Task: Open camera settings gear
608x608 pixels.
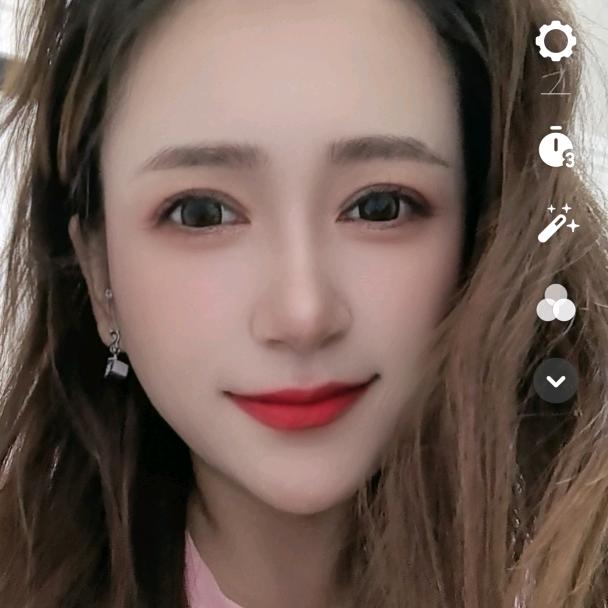Action: [555, 42]
